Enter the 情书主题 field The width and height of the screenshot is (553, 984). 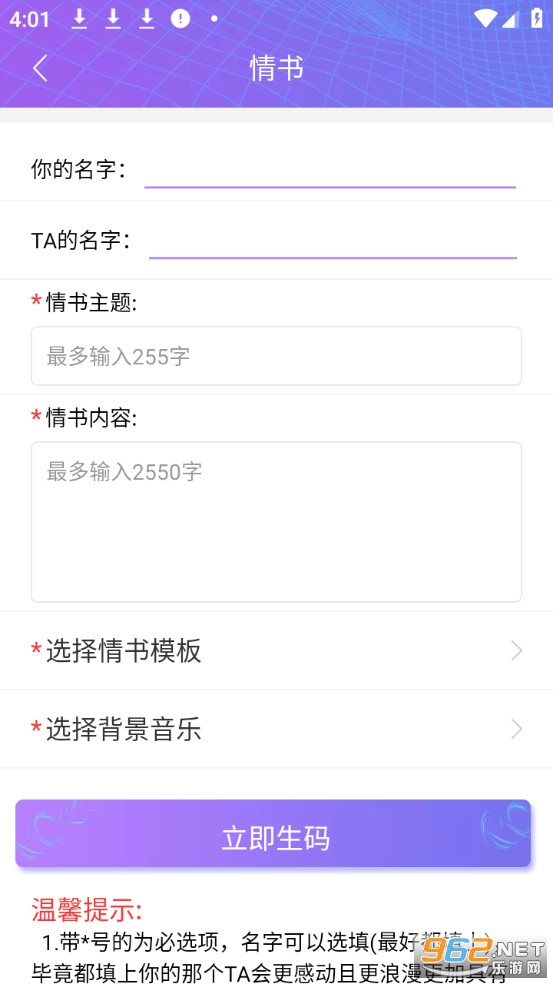click(276, 356)
